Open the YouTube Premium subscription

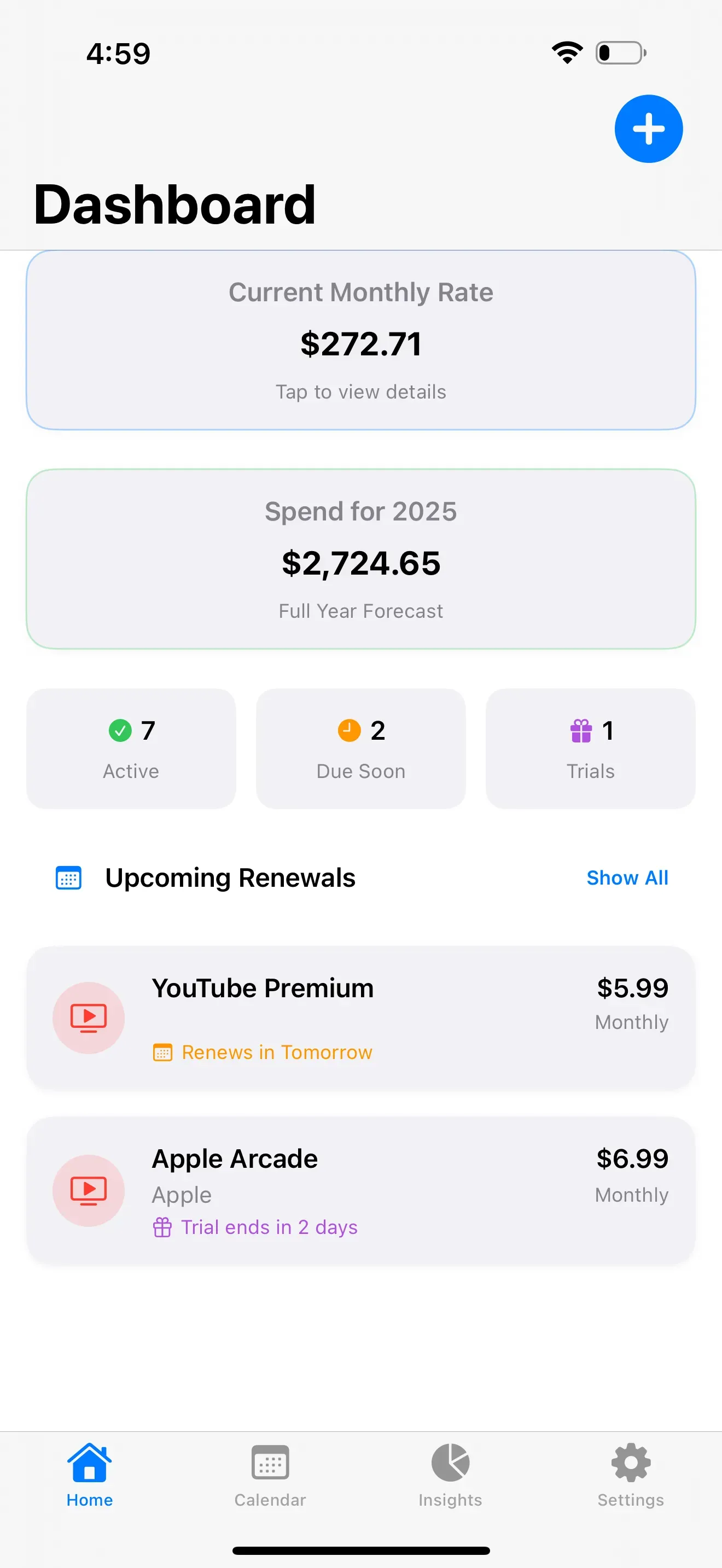pos(361,1018)
